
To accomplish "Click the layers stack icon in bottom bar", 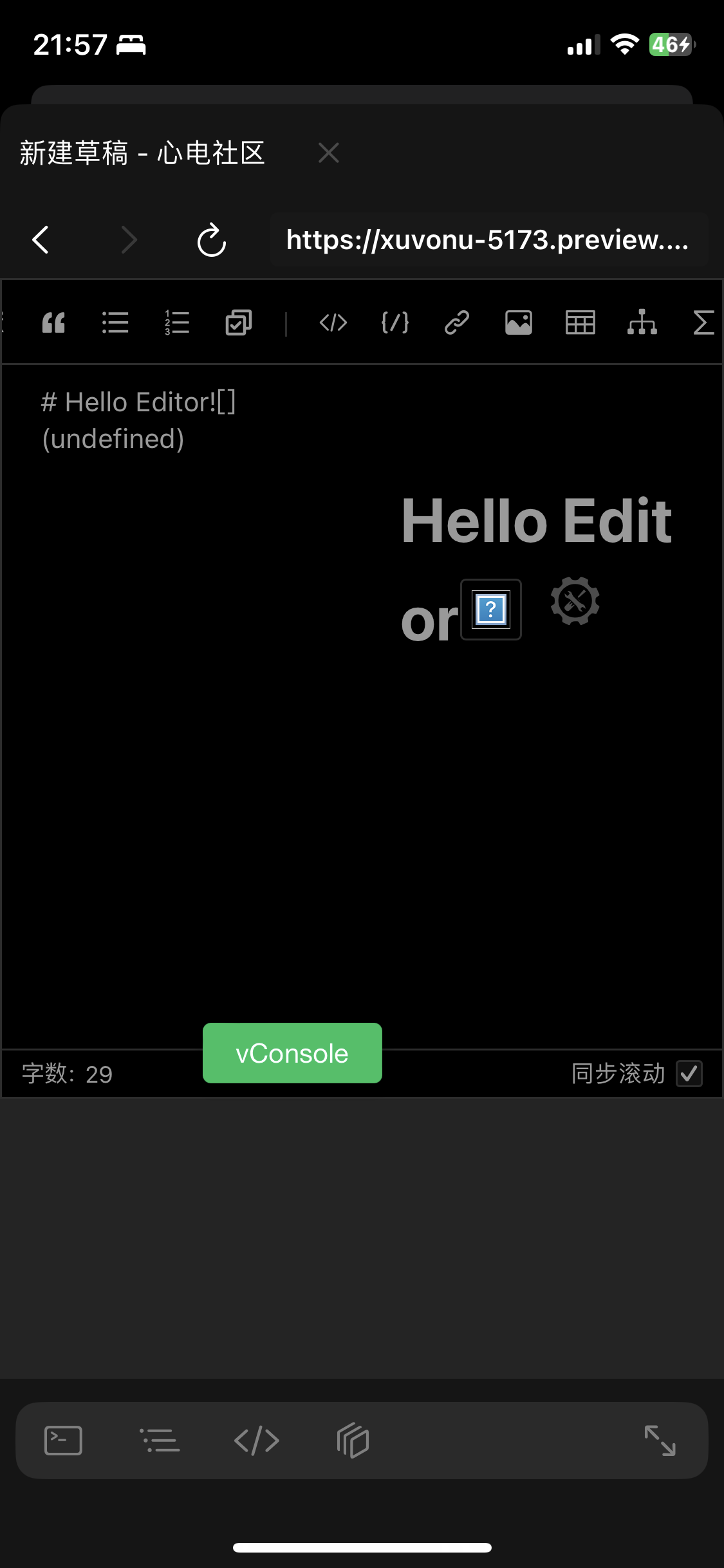I will (x=353, y=1440).
